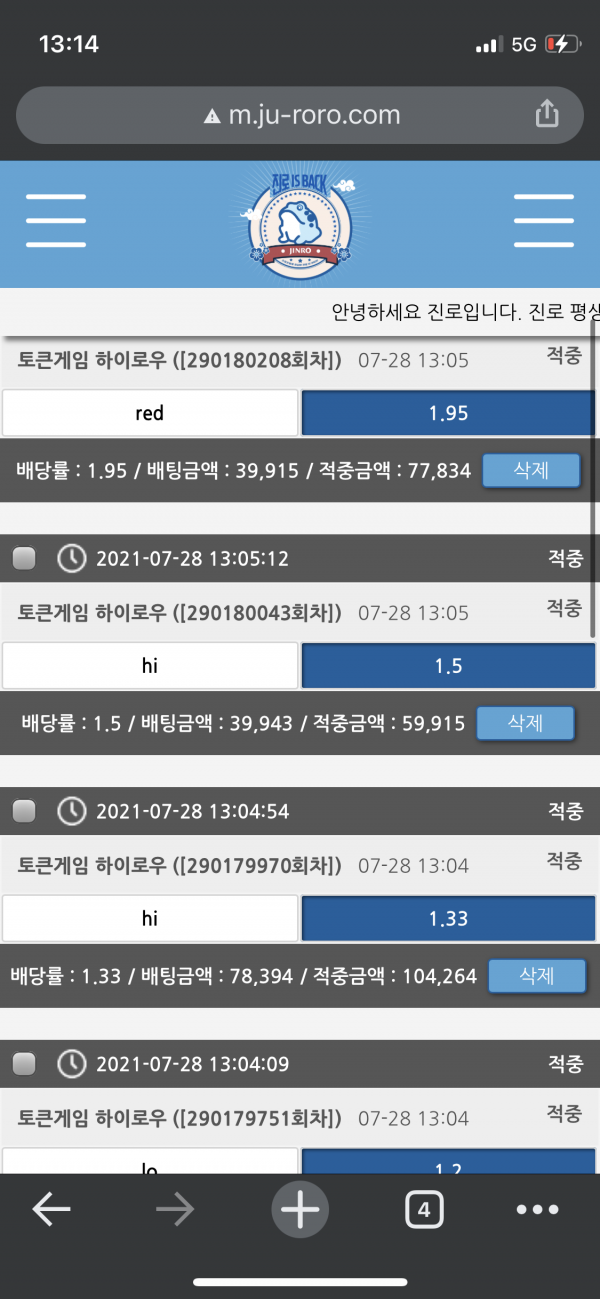Tap the m.ju-roro.com address bar
Viewport: 600px width, 1299px height.
point(300,115)
